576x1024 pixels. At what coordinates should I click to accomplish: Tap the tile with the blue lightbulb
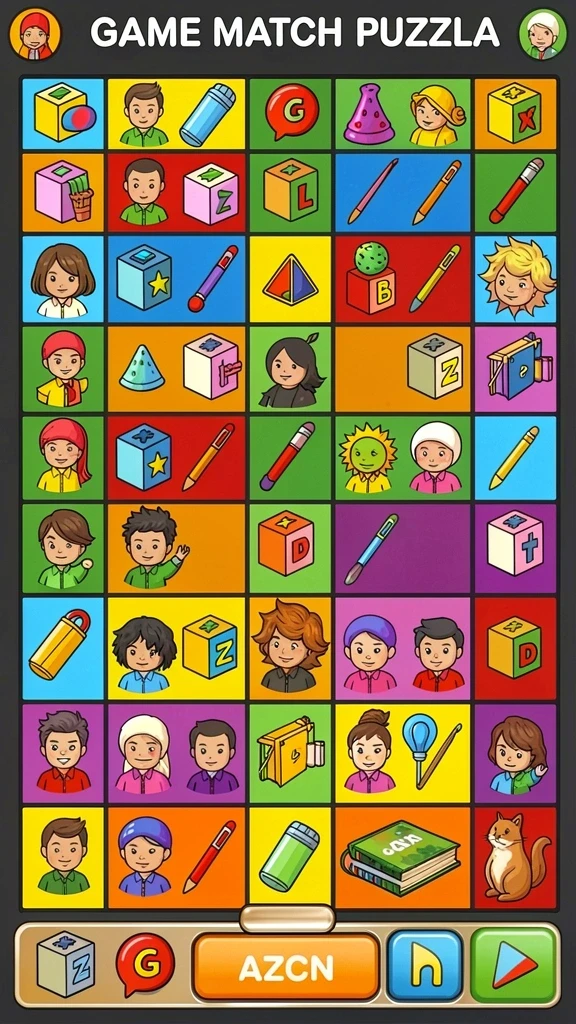402,753
